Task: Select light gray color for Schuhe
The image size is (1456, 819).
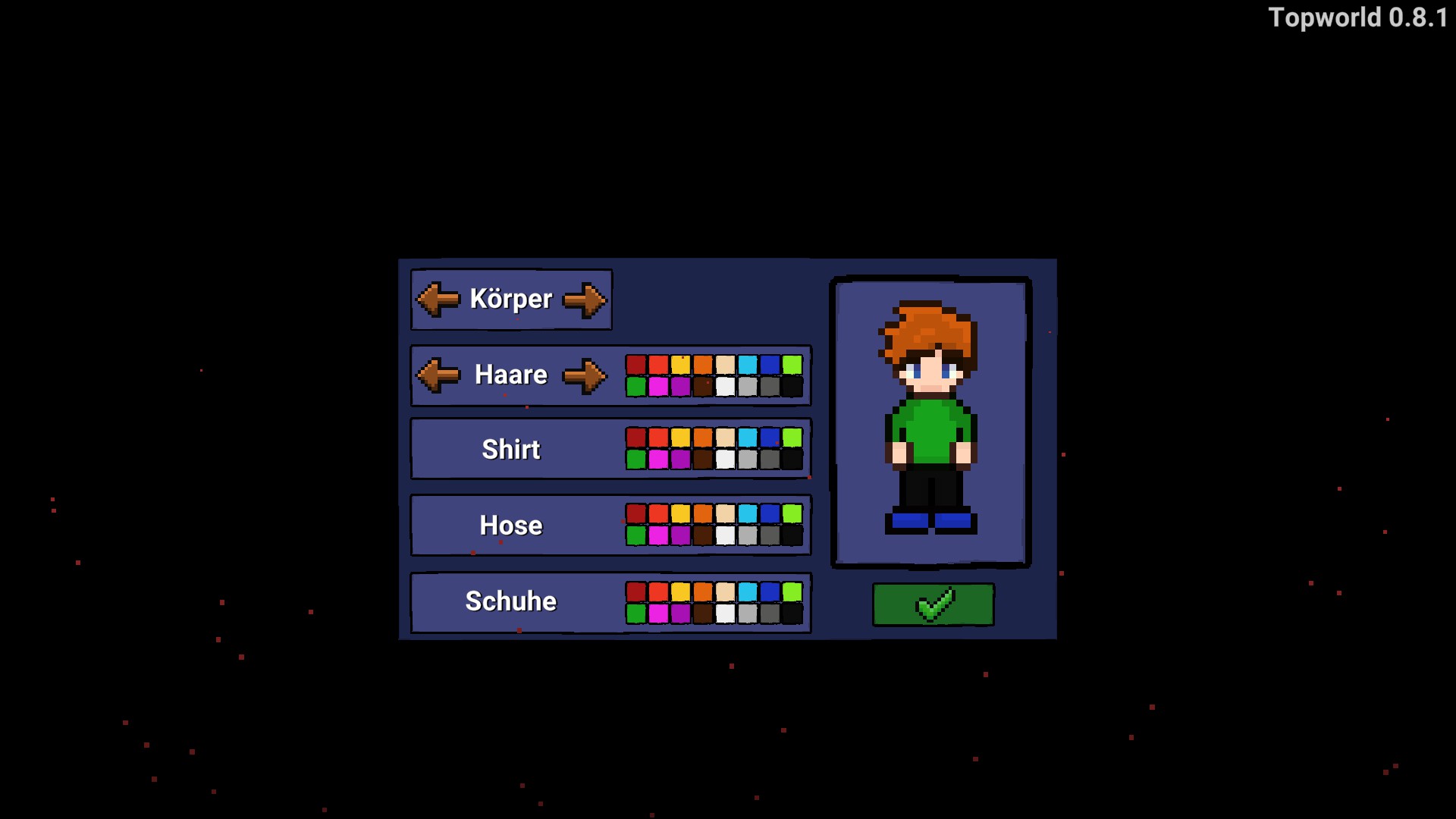Action: tap(748, 613)
